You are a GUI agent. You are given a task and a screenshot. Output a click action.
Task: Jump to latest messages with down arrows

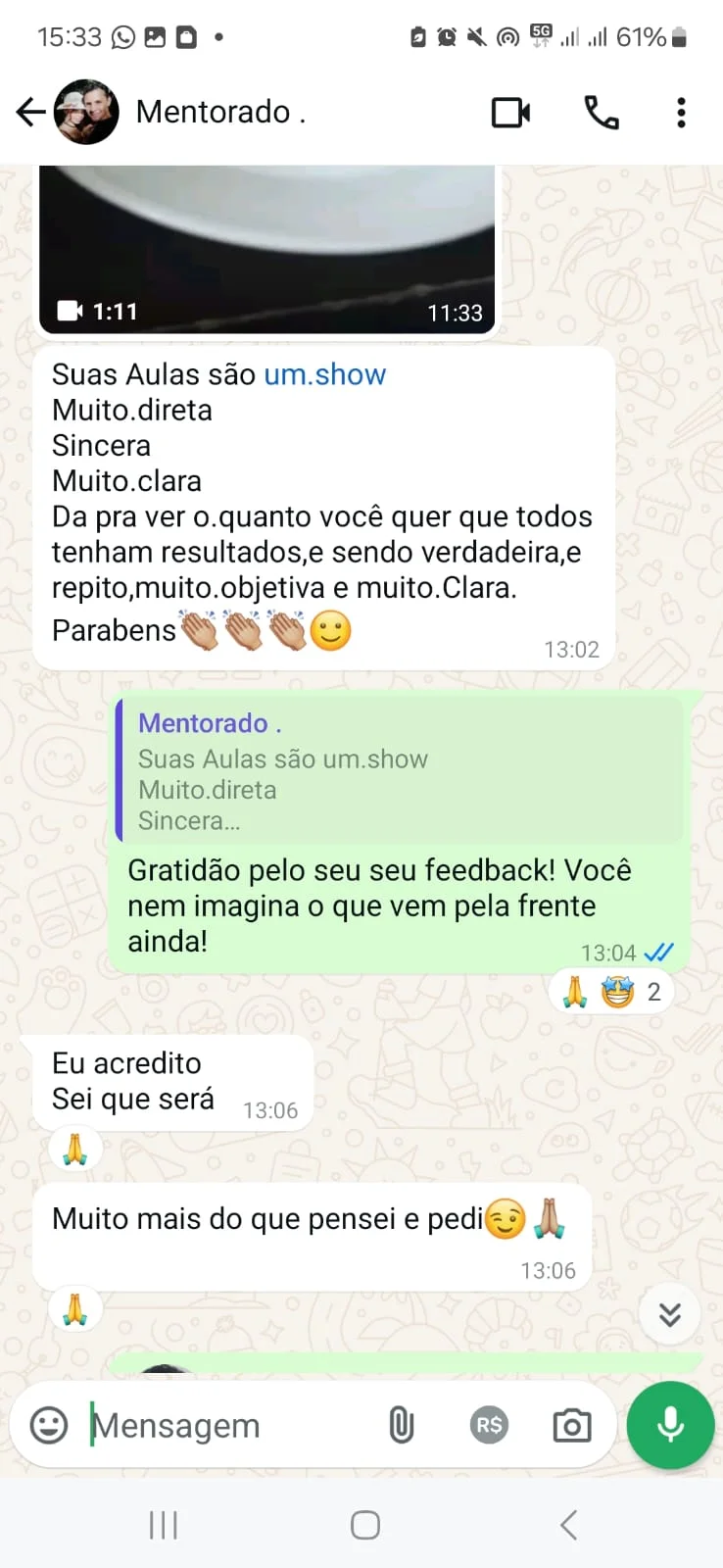670,1314
